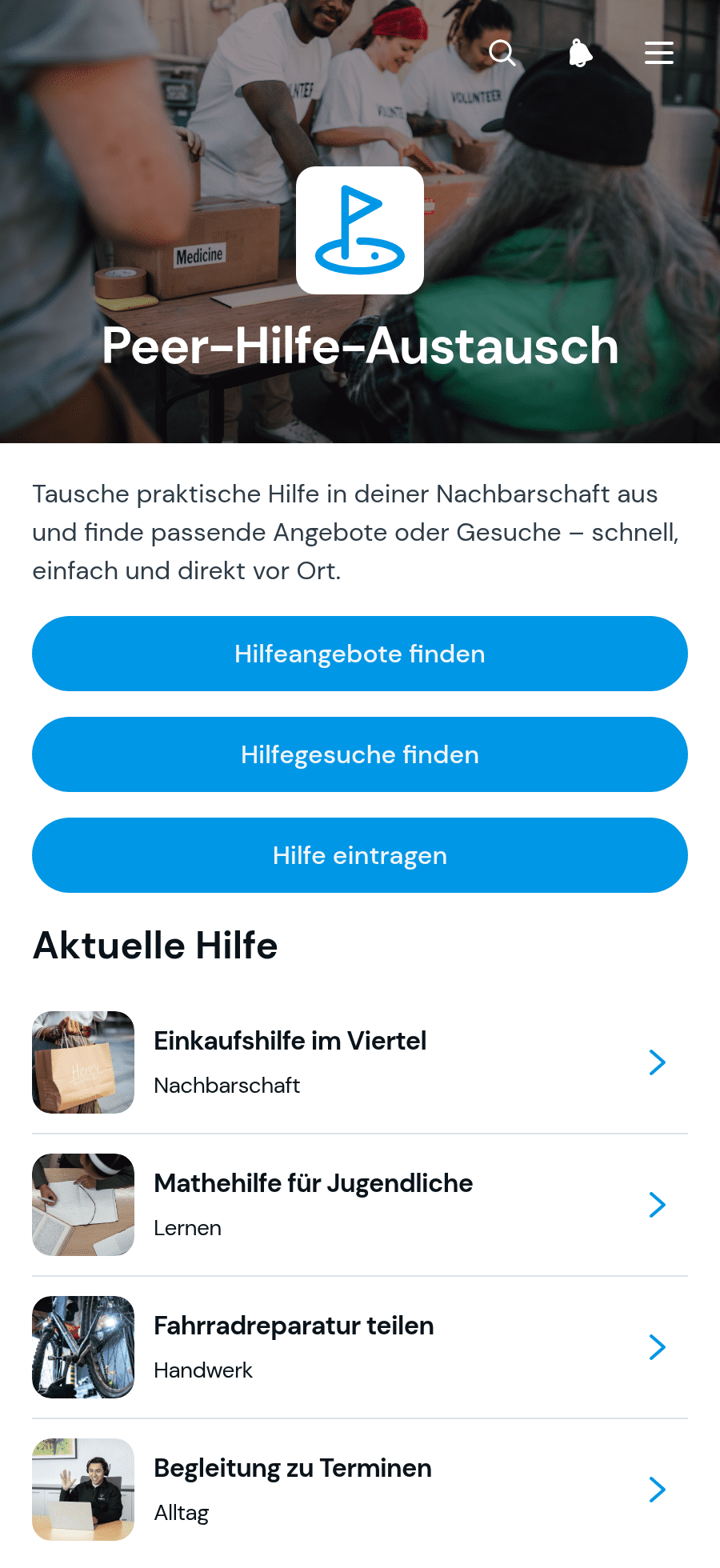Image resolution: width=720 pixels, height=1568 pixels.
Task: Open Einkaufshilfe im Viertel entry
Action: click(x=360, y=1062)
